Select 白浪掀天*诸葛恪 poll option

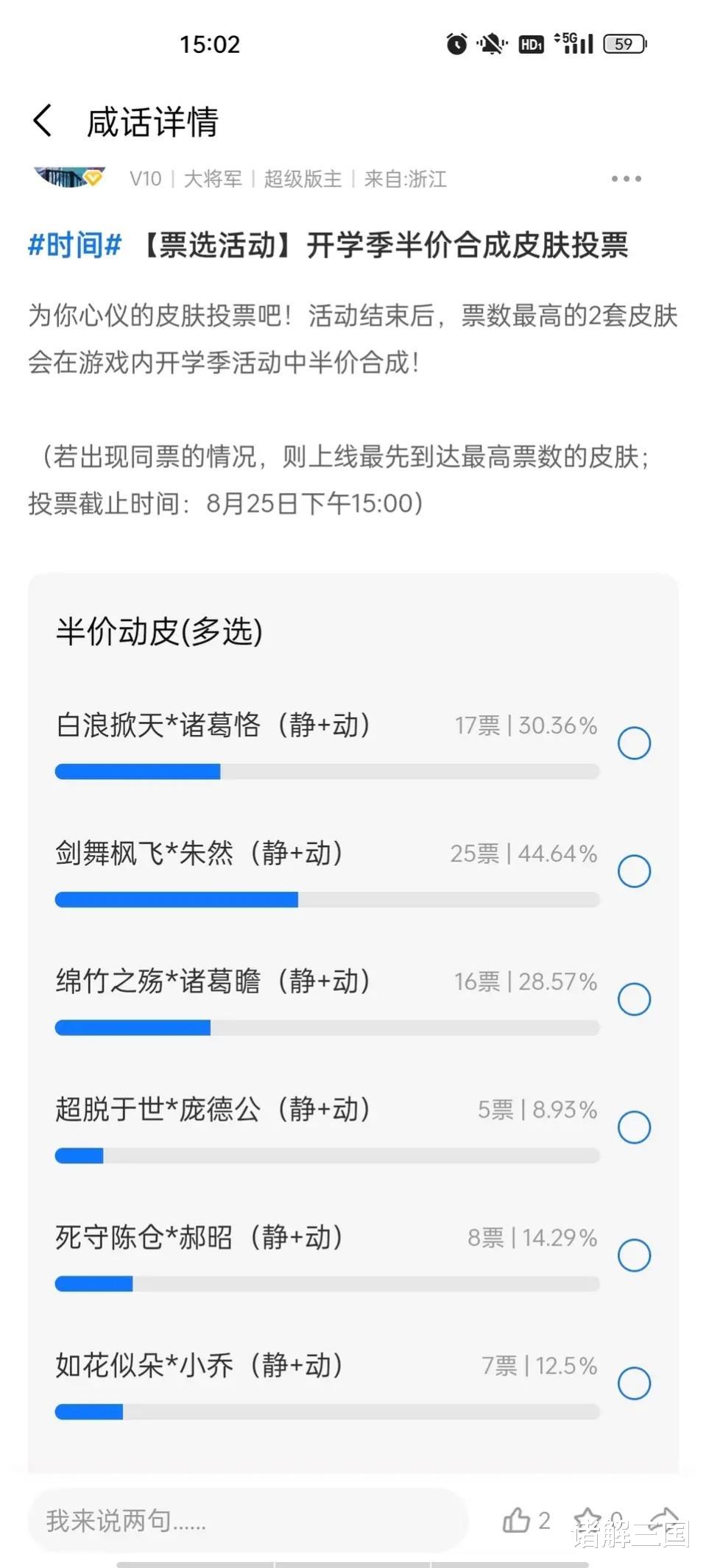634,743
